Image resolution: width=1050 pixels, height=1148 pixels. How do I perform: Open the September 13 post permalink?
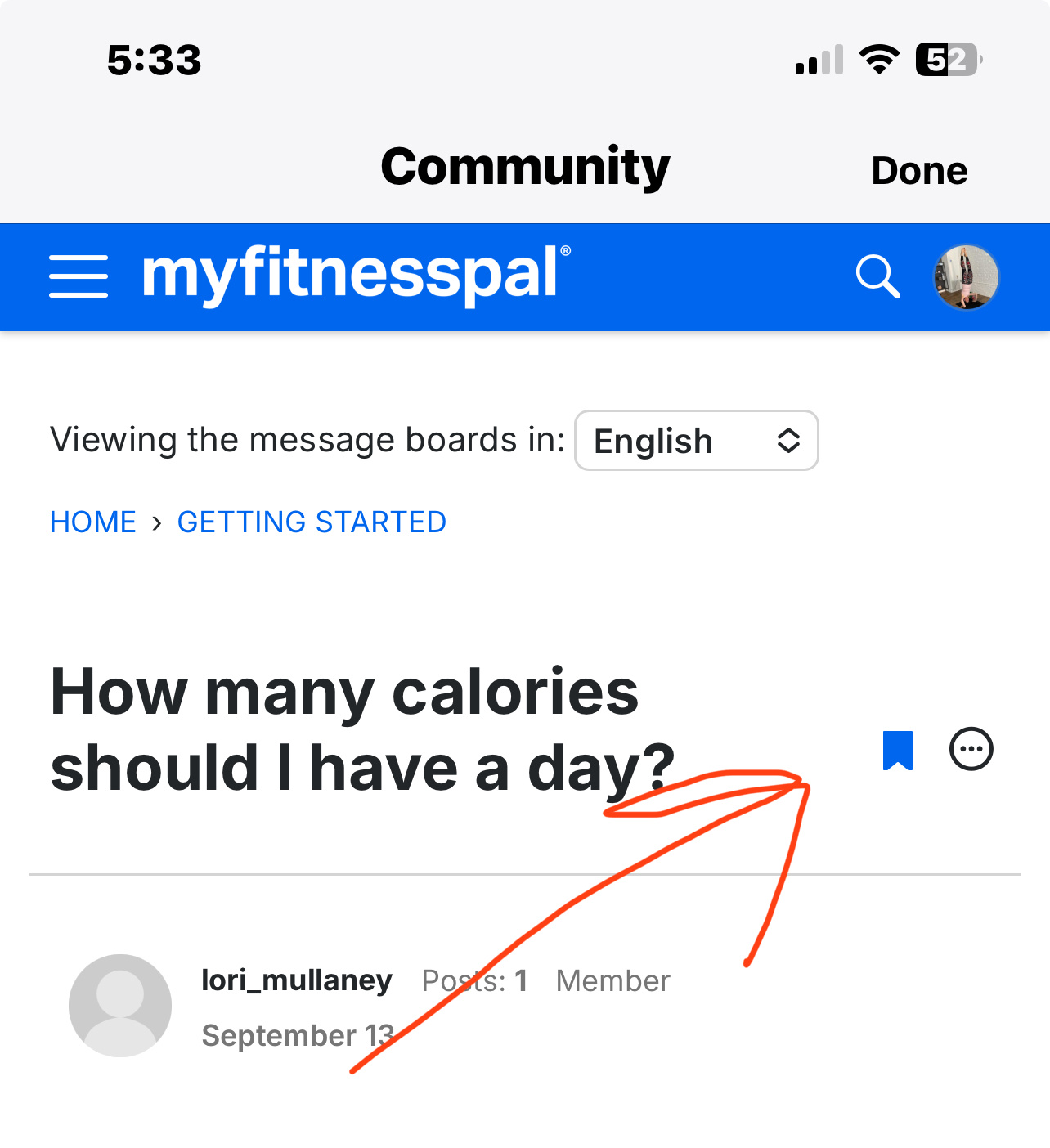point(298,1035)
